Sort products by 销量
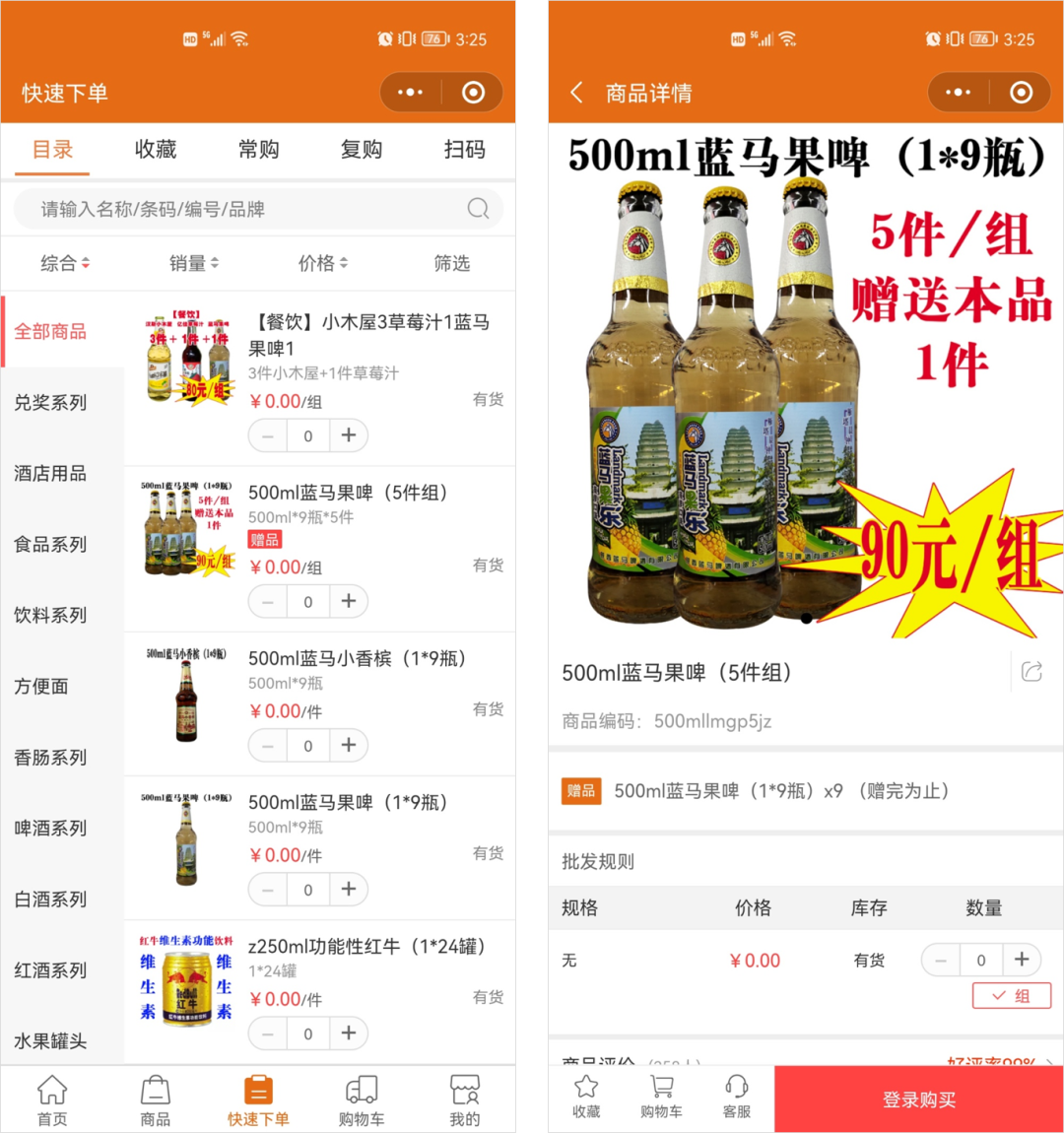 [193, 263]
